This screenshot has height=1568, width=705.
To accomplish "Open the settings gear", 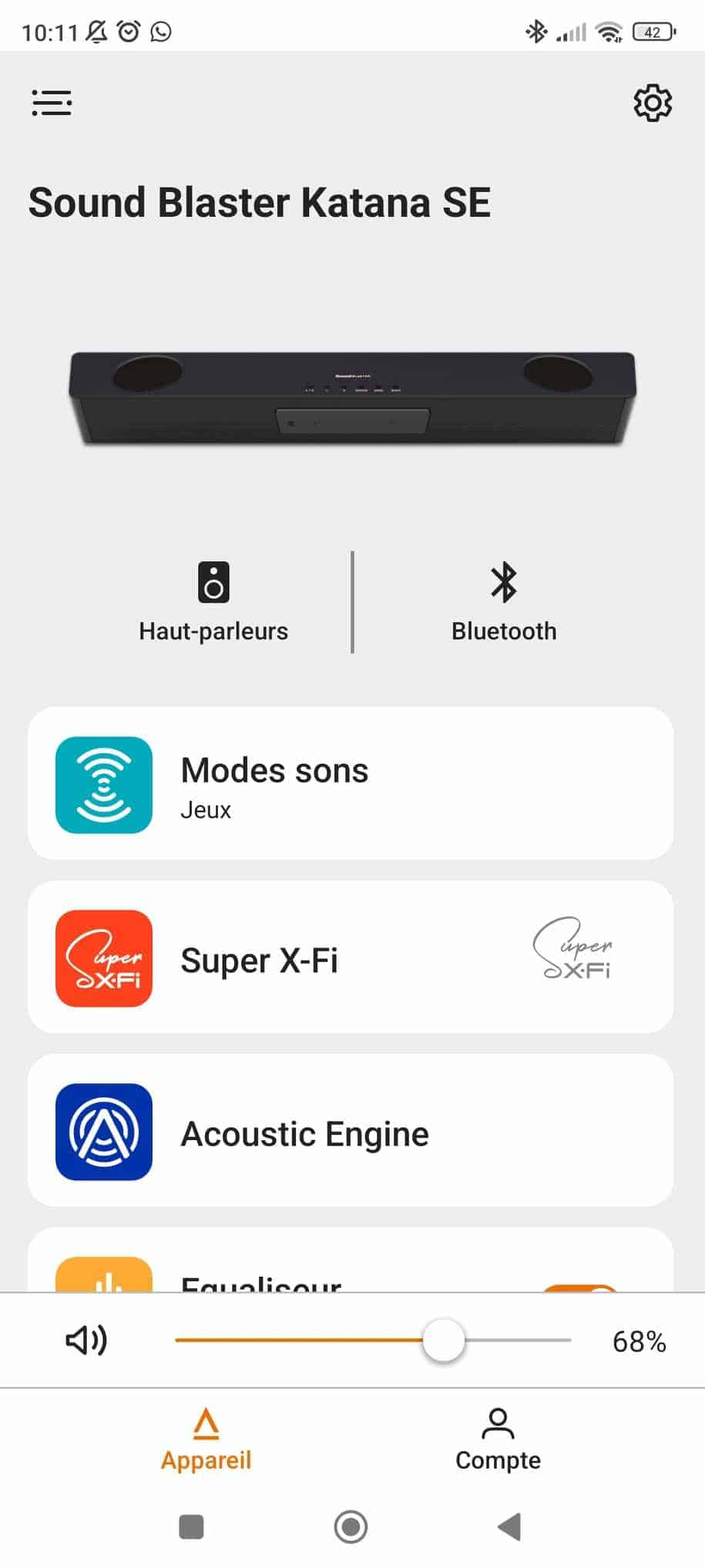I will point(652,103).
